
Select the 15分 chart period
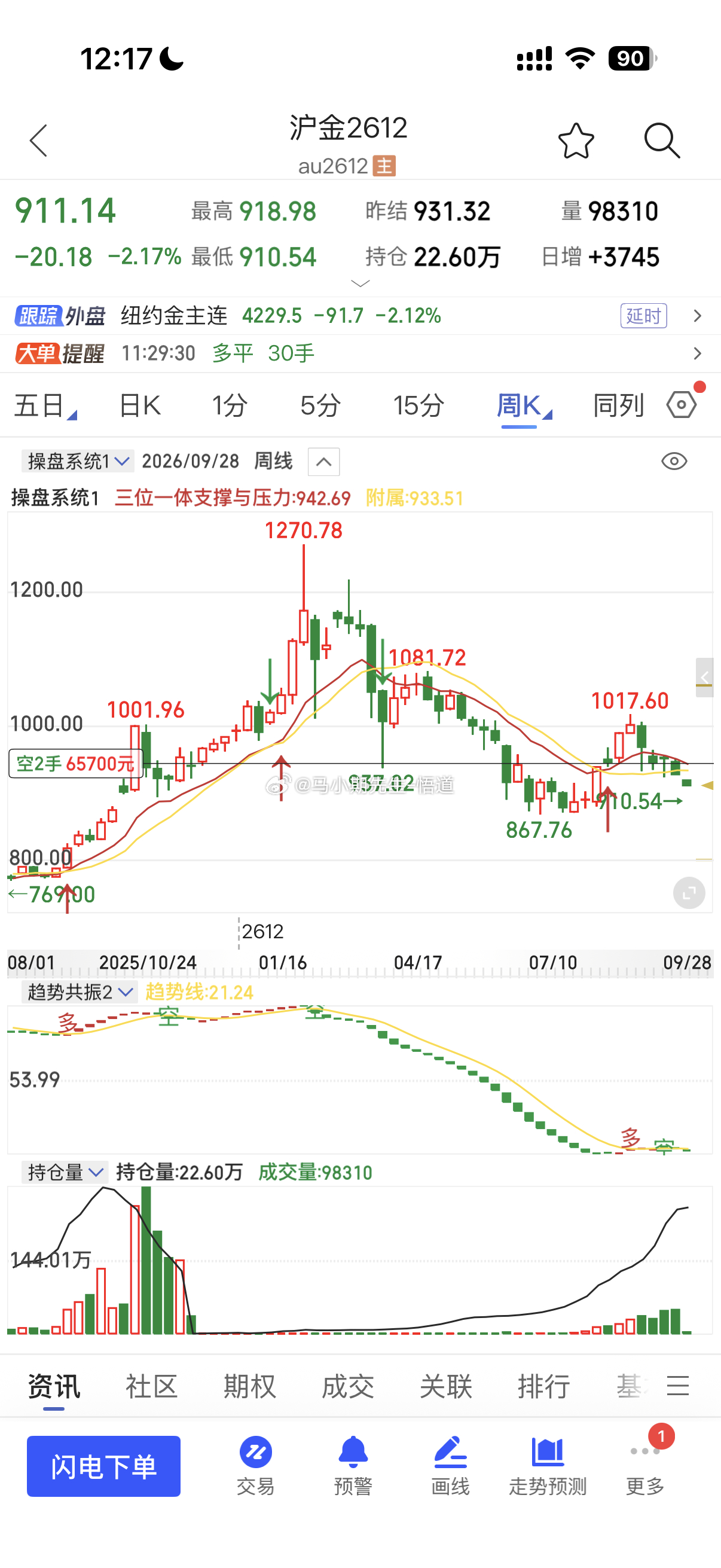[418, 405]
